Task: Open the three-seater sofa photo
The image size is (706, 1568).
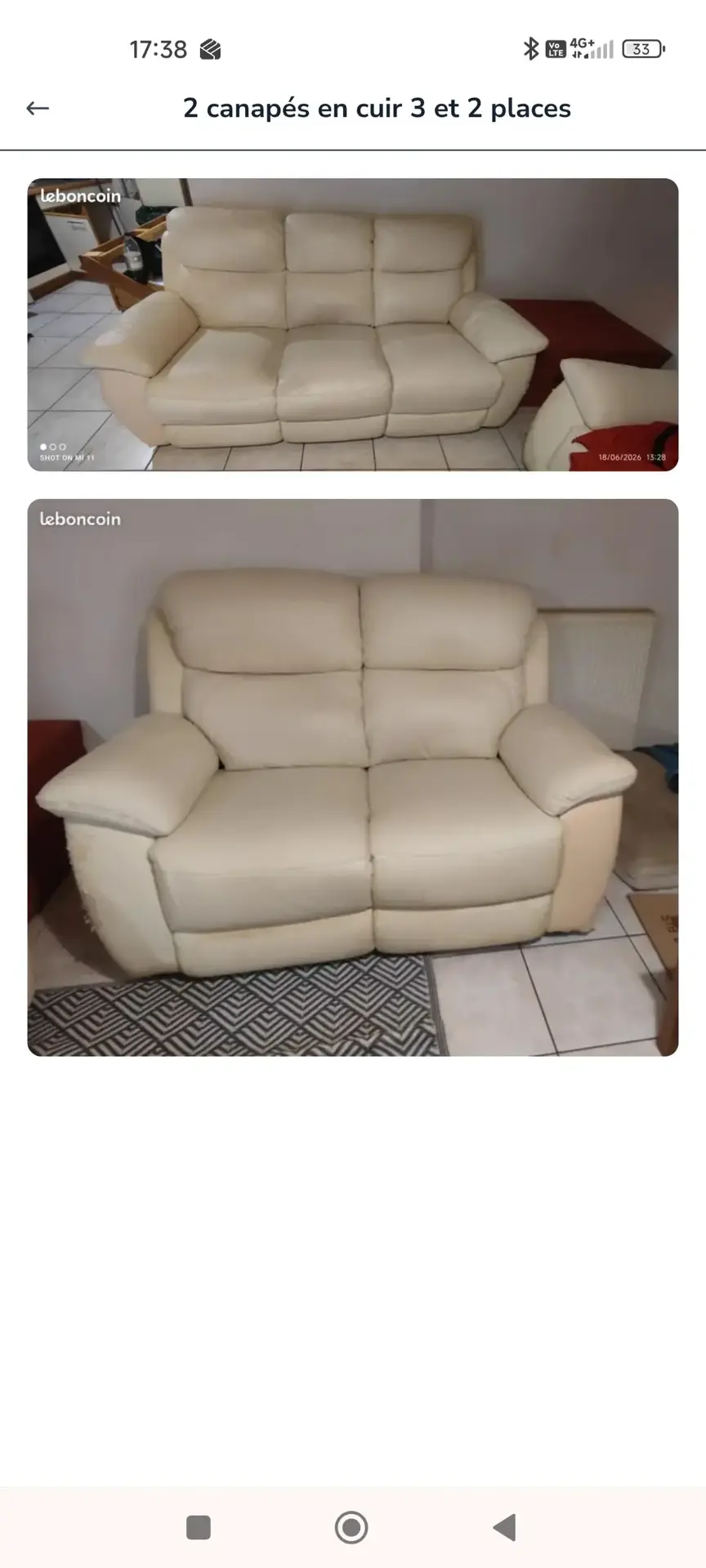Action: pyautogui.click(x=353, y=324)
